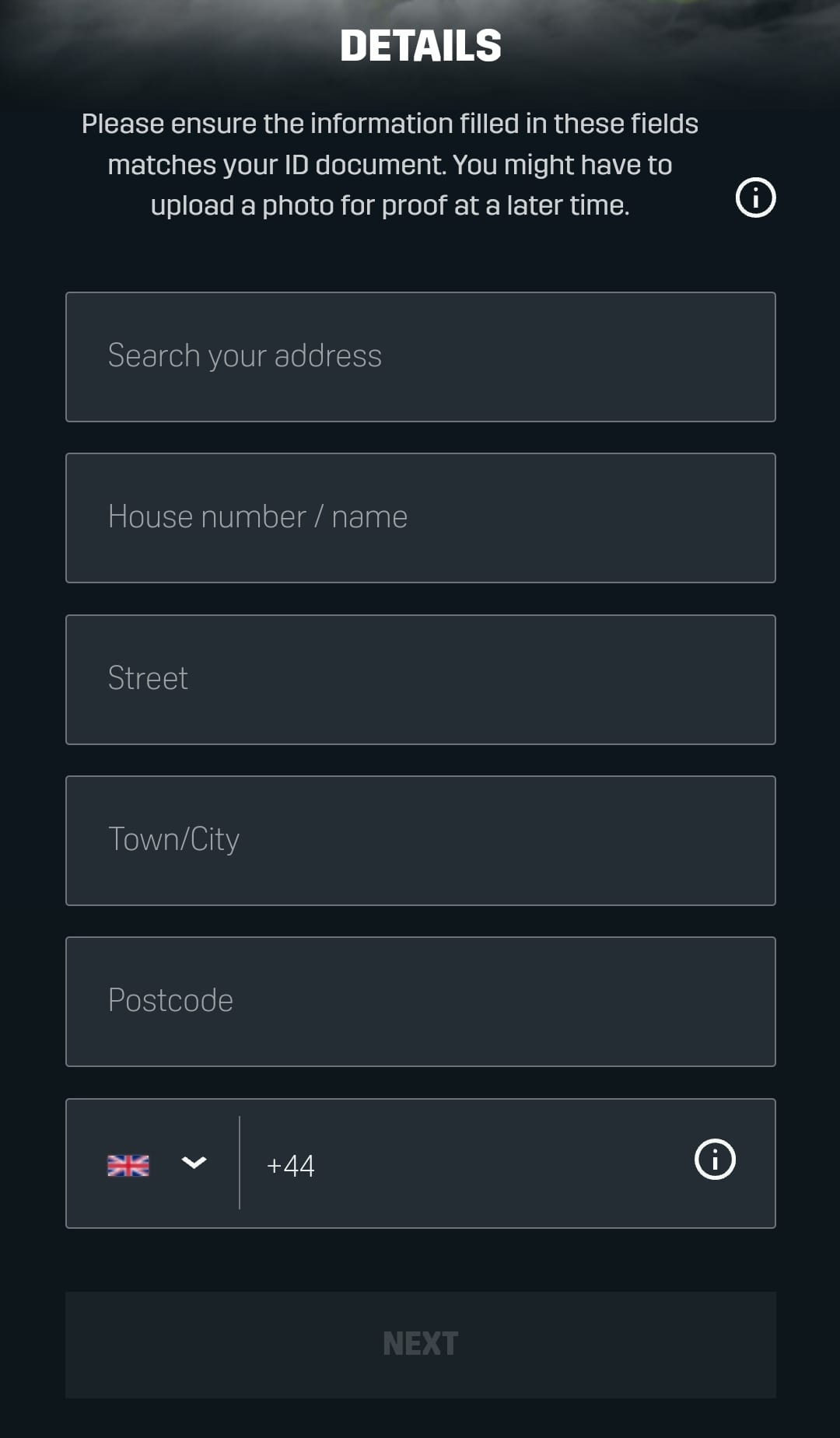Click into the Street field
Image resolution: width=840 pixels, height=1438 pixels.
(420, 678)
